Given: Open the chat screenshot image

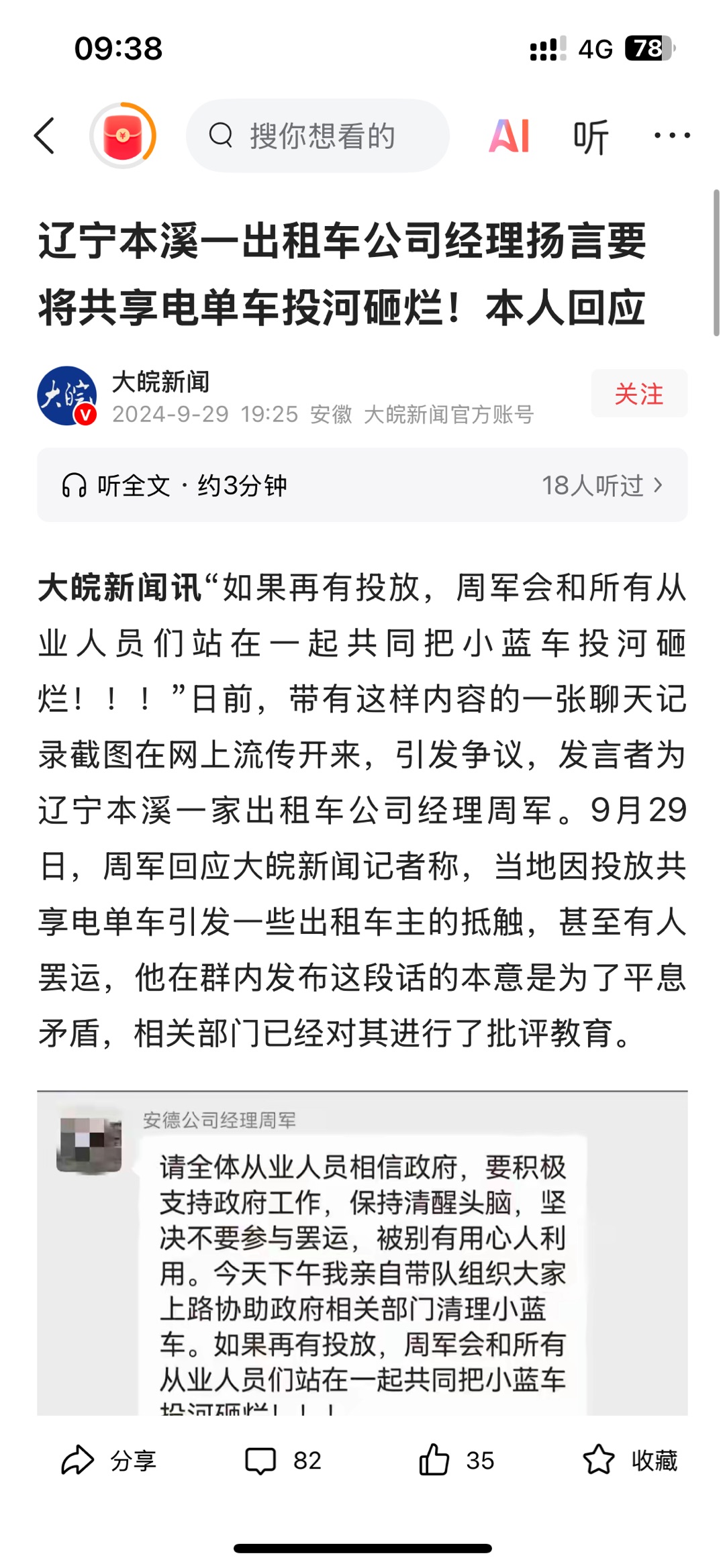Looking at the screenshot, I should tap(362, 1253).
